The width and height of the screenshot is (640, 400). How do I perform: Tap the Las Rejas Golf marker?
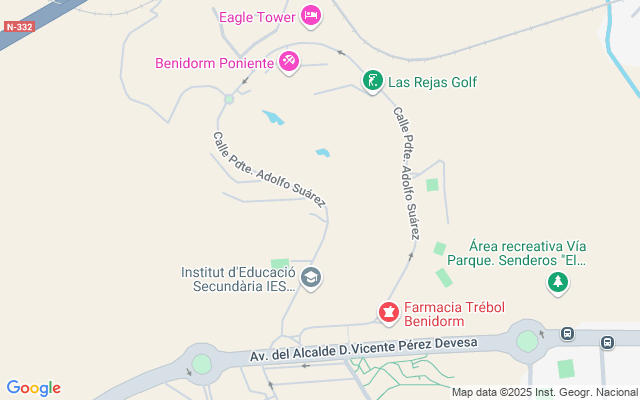pyautogui.click(x=372, y=82)
